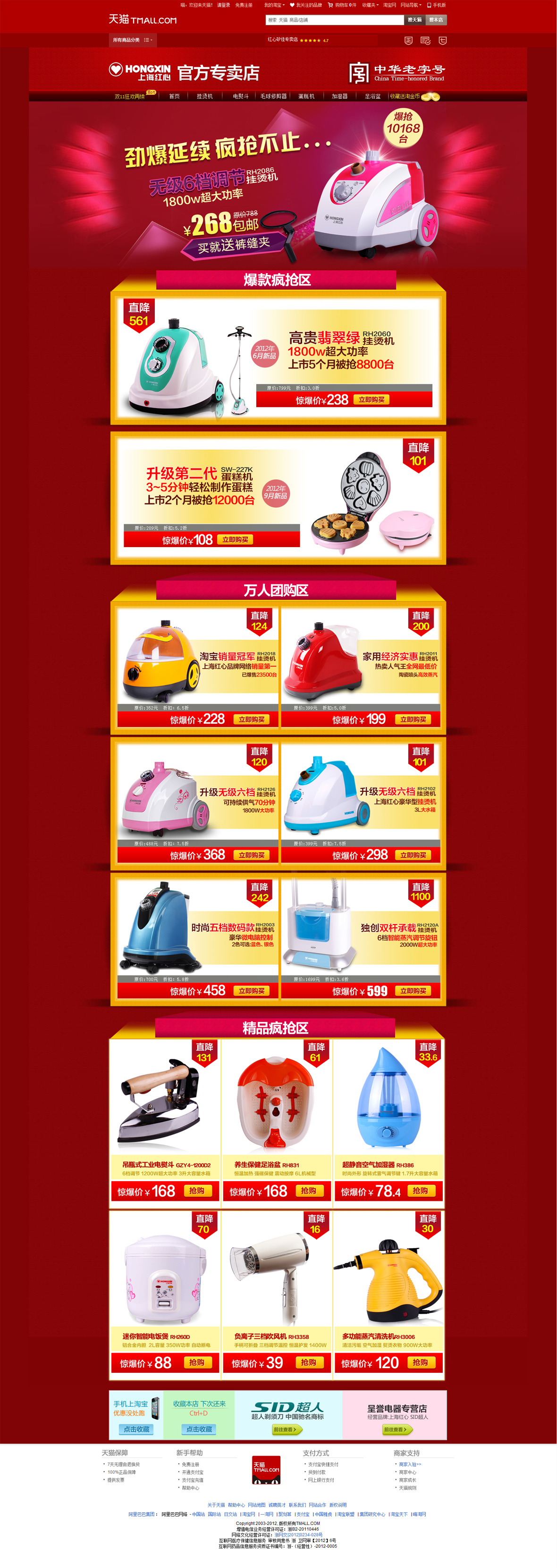Expand the 所有商品分类 categories dropdown
This screenshot has height=1568, width=557.
click(x=133, y=40)
